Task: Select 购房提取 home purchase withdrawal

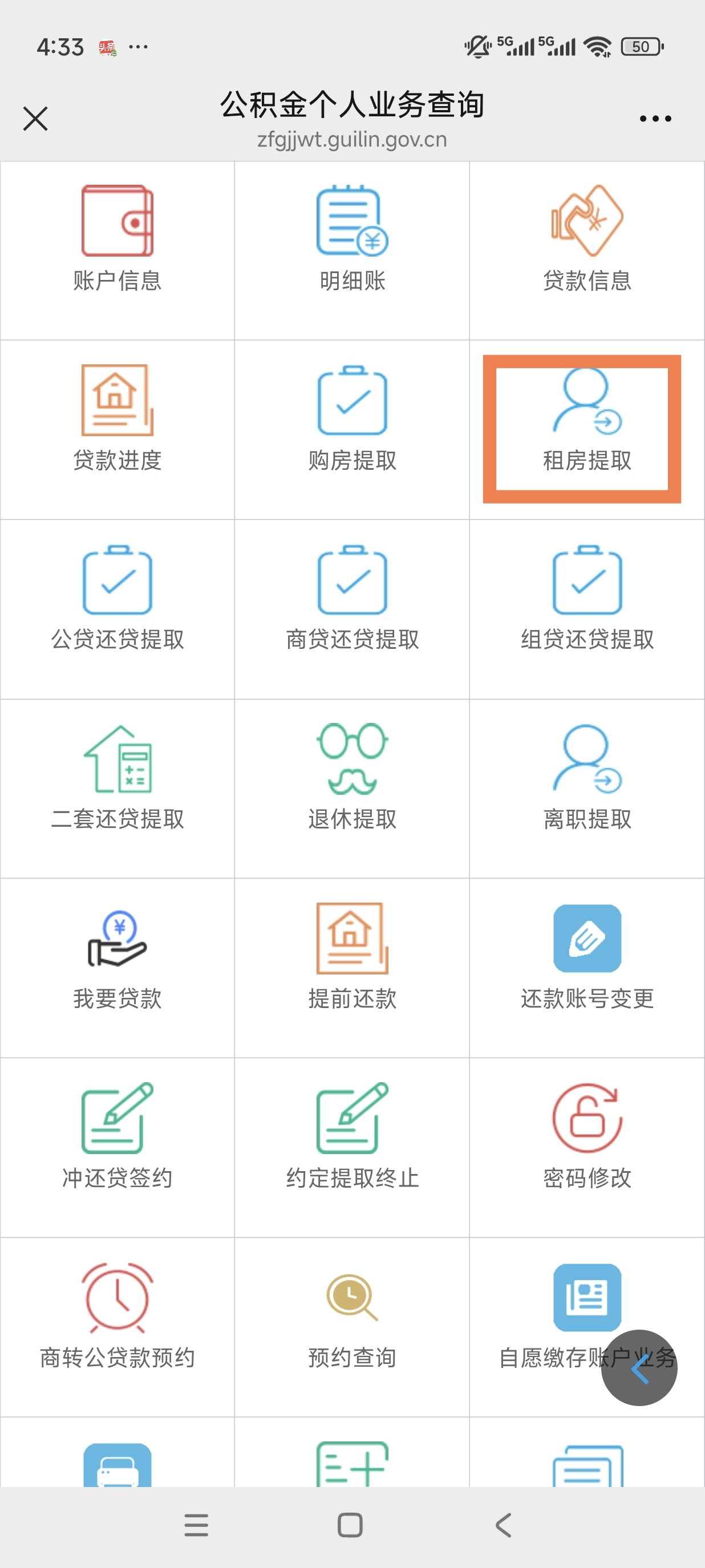Action: click(352, 420)
